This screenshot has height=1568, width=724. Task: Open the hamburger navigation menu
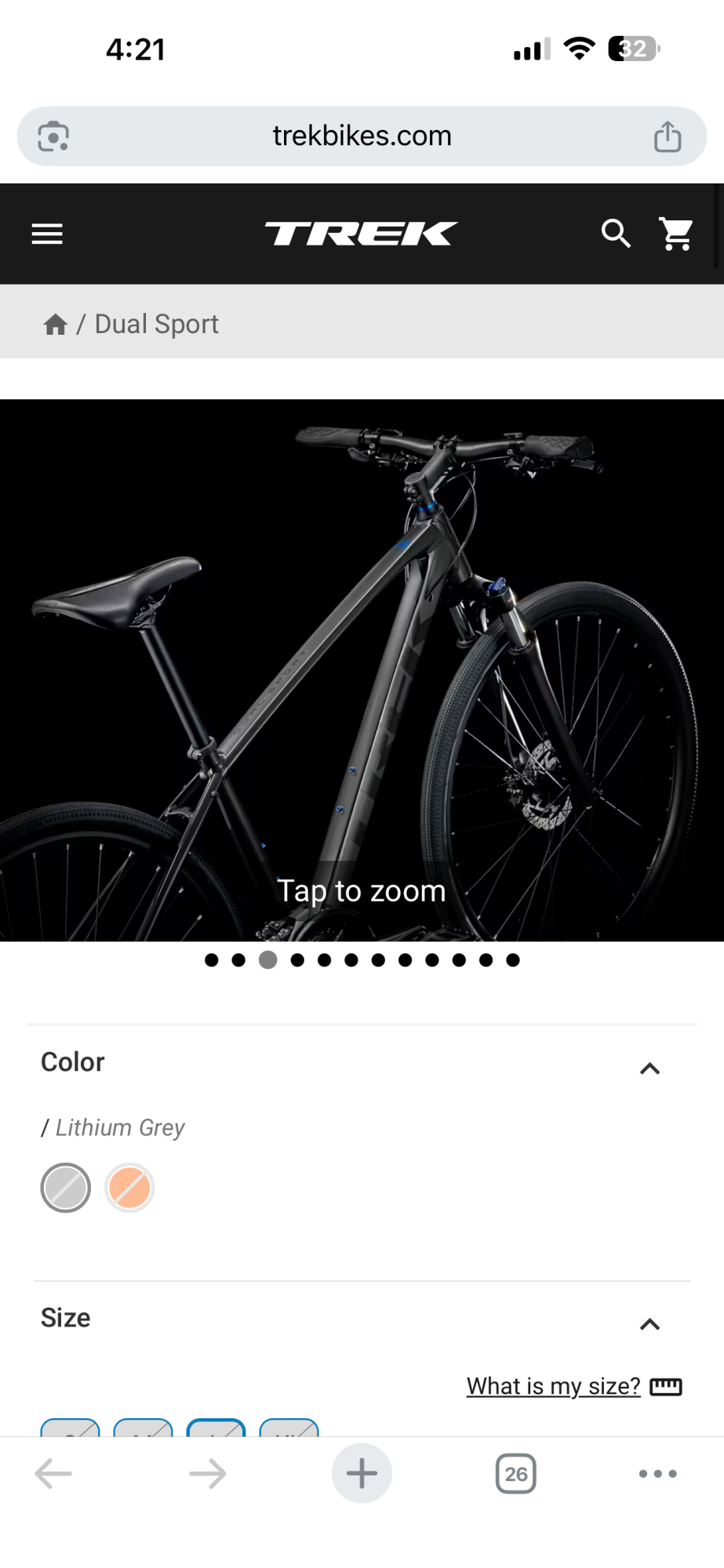click(47, 234)
